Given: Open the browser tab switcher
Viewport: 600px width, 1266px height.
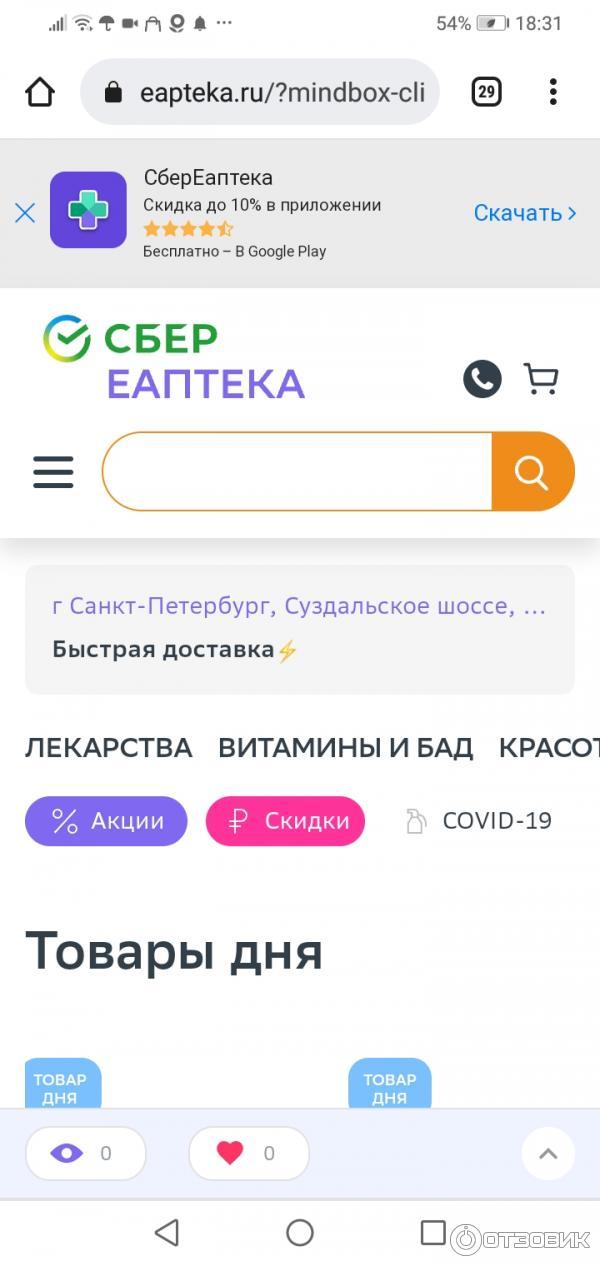Looking at the screenshot, I should click(485, 93).
